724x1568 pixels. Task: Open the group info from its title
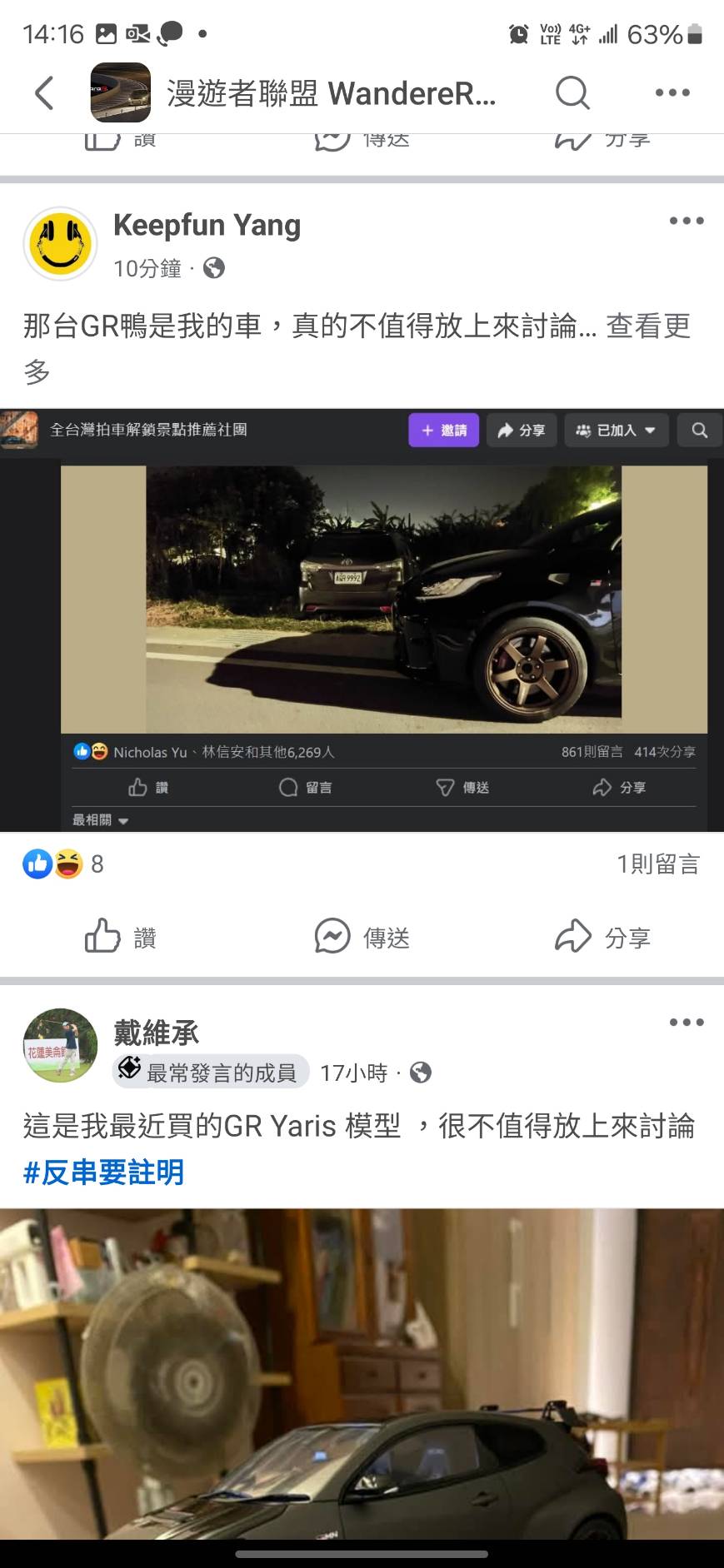330,93
